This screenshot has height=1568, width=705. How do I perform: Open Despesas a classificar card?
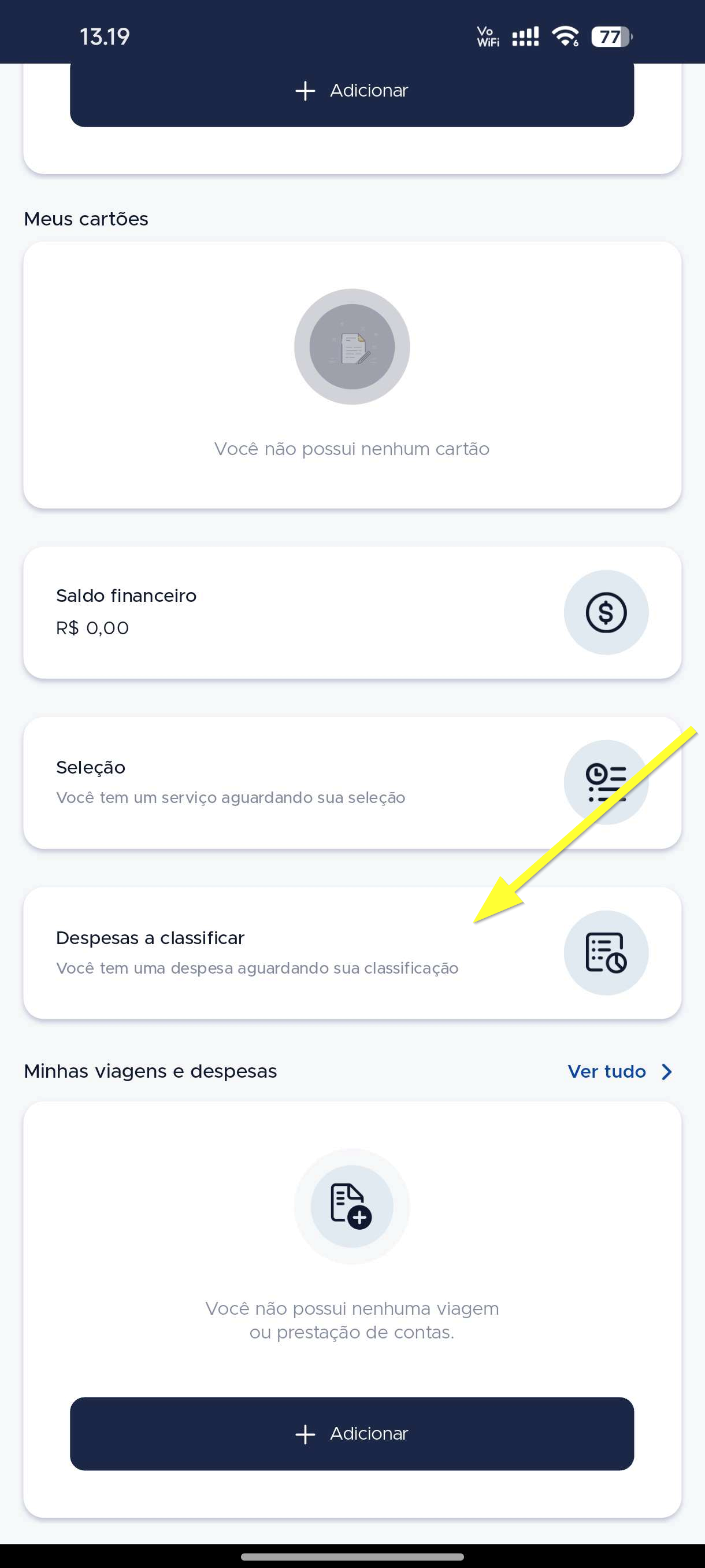(x=351, y=953)
